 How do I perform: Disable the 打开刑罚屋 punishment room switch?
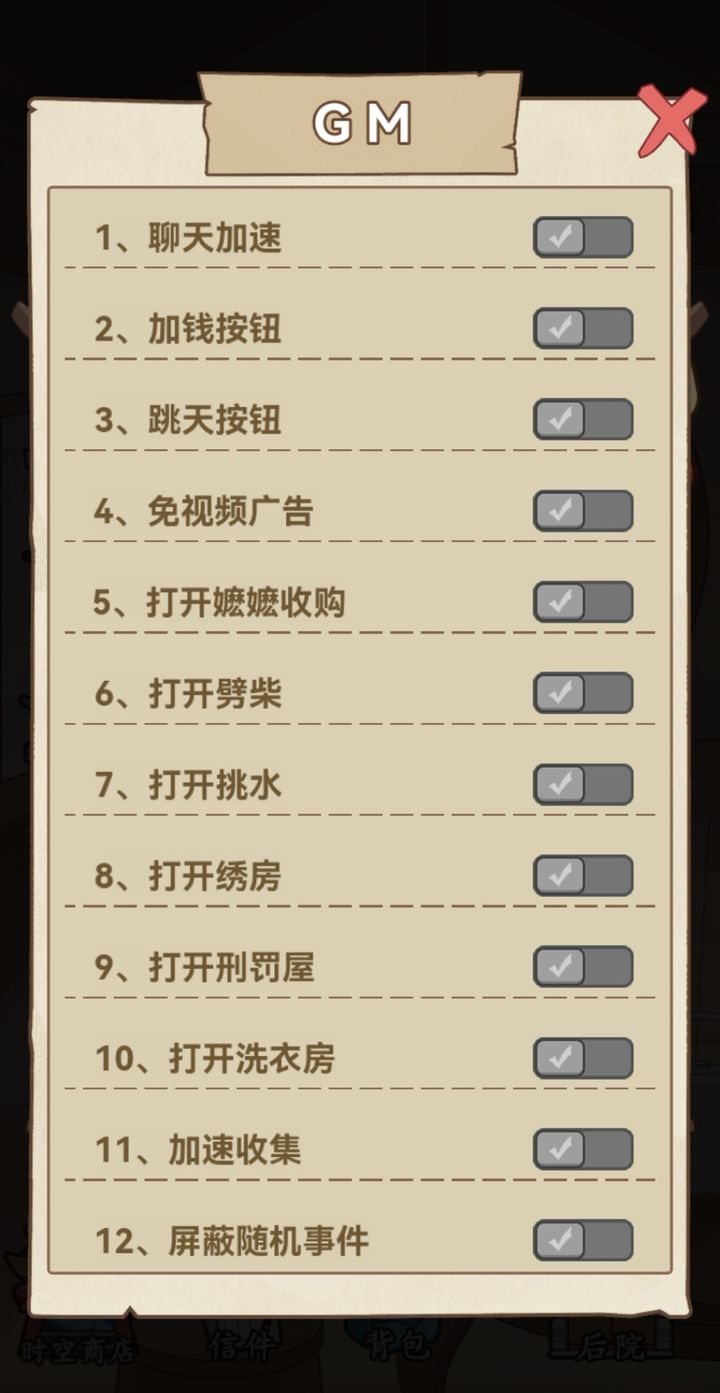(583, 966)
